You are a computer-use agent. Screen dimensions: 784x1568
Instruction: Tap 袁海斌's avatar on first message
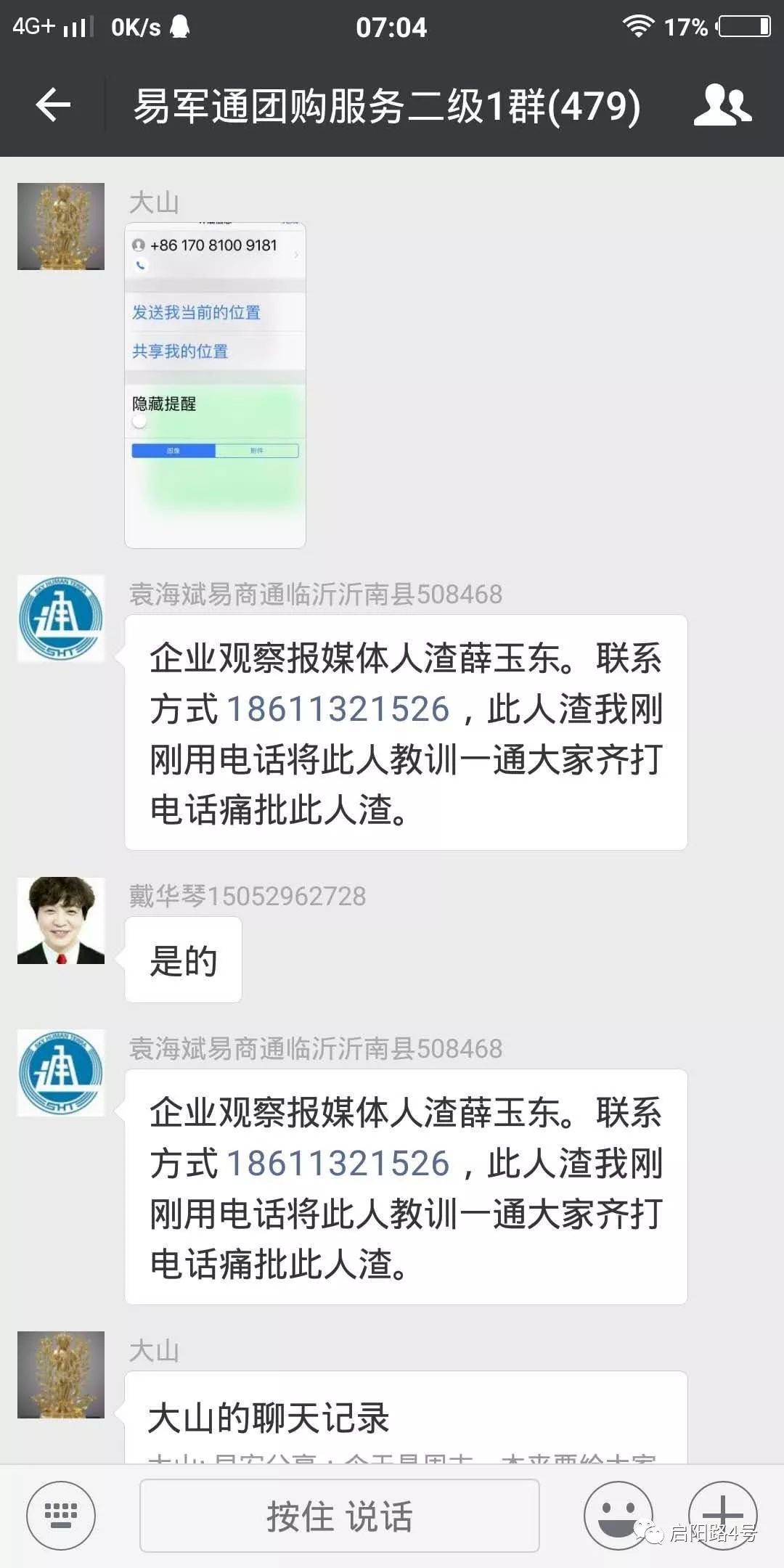[x=61, y=618]
